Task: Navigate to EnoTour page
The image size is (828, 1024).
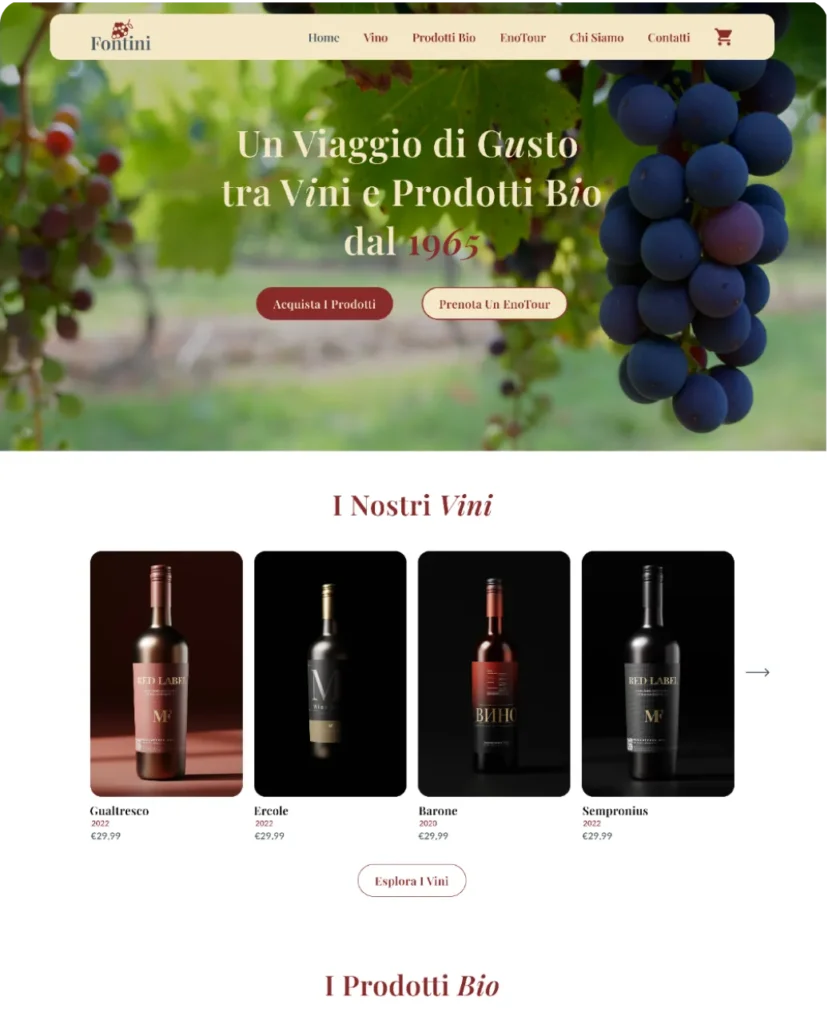Action: point(523,38)
